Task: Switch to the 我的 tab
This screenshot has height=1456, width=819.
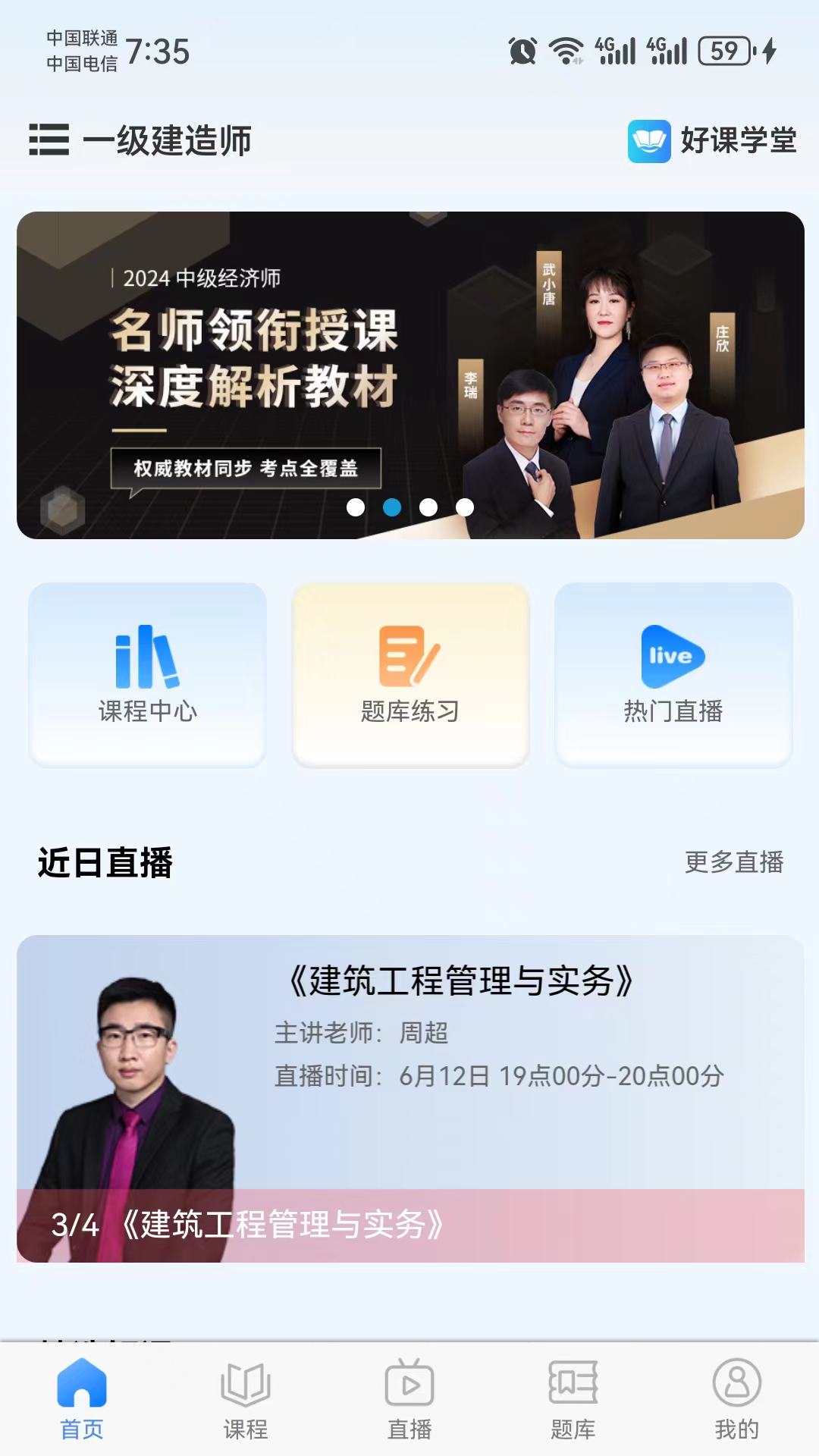Action: click(736, 1399)
